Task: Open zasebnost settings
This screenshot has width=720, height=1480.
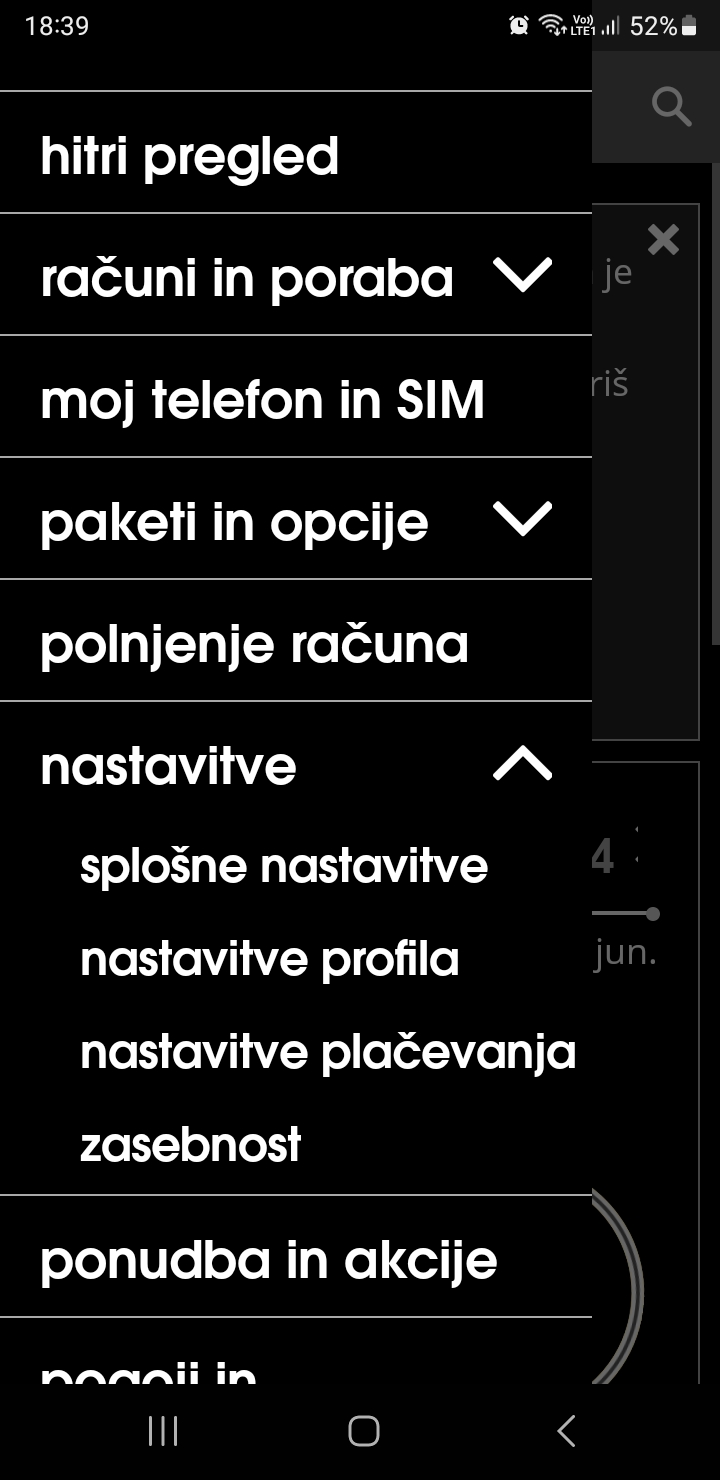Action: tap(190, 1145)
